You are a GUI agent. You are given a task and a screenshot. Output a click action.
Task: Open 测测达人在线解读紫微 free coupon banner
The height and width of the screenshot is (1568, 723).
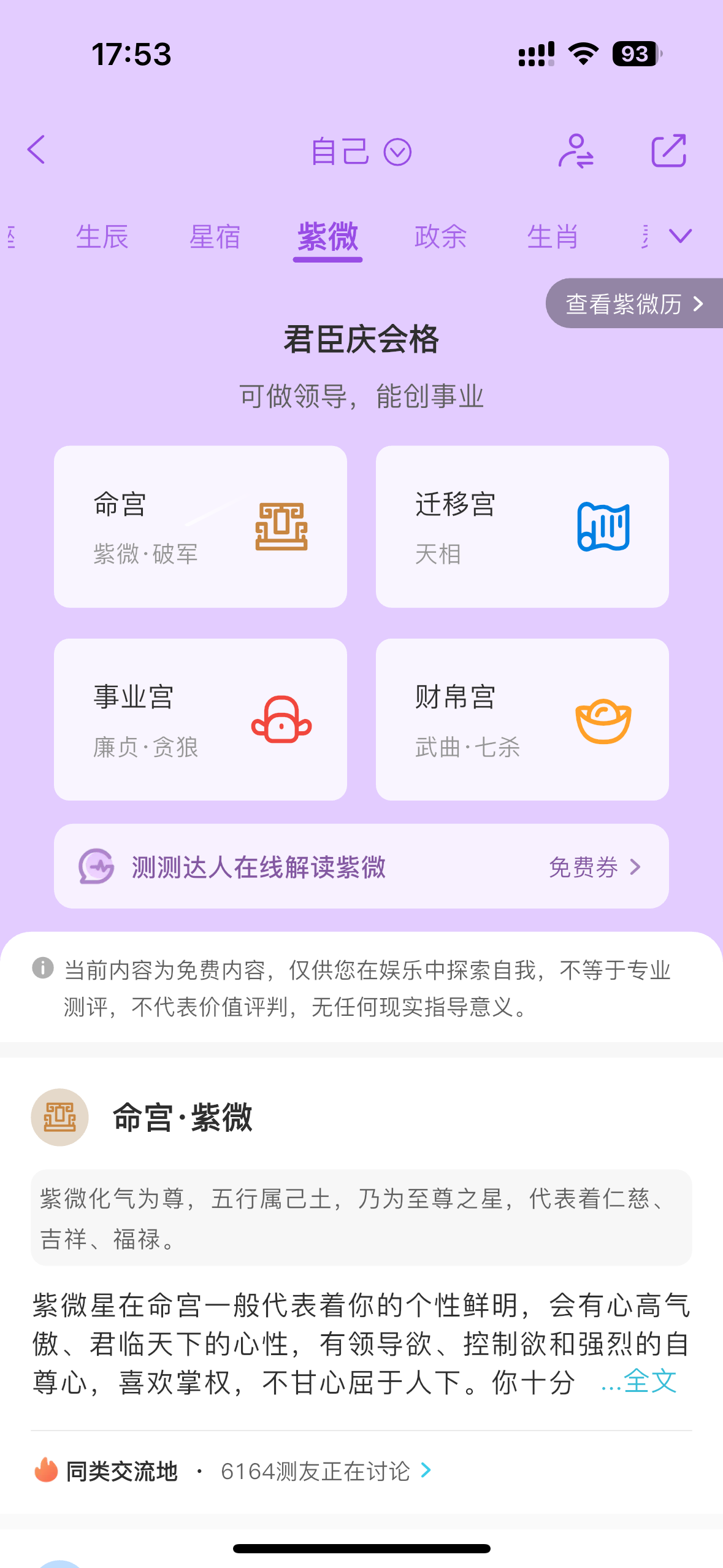pyautogui.click(x=361, y=866)
